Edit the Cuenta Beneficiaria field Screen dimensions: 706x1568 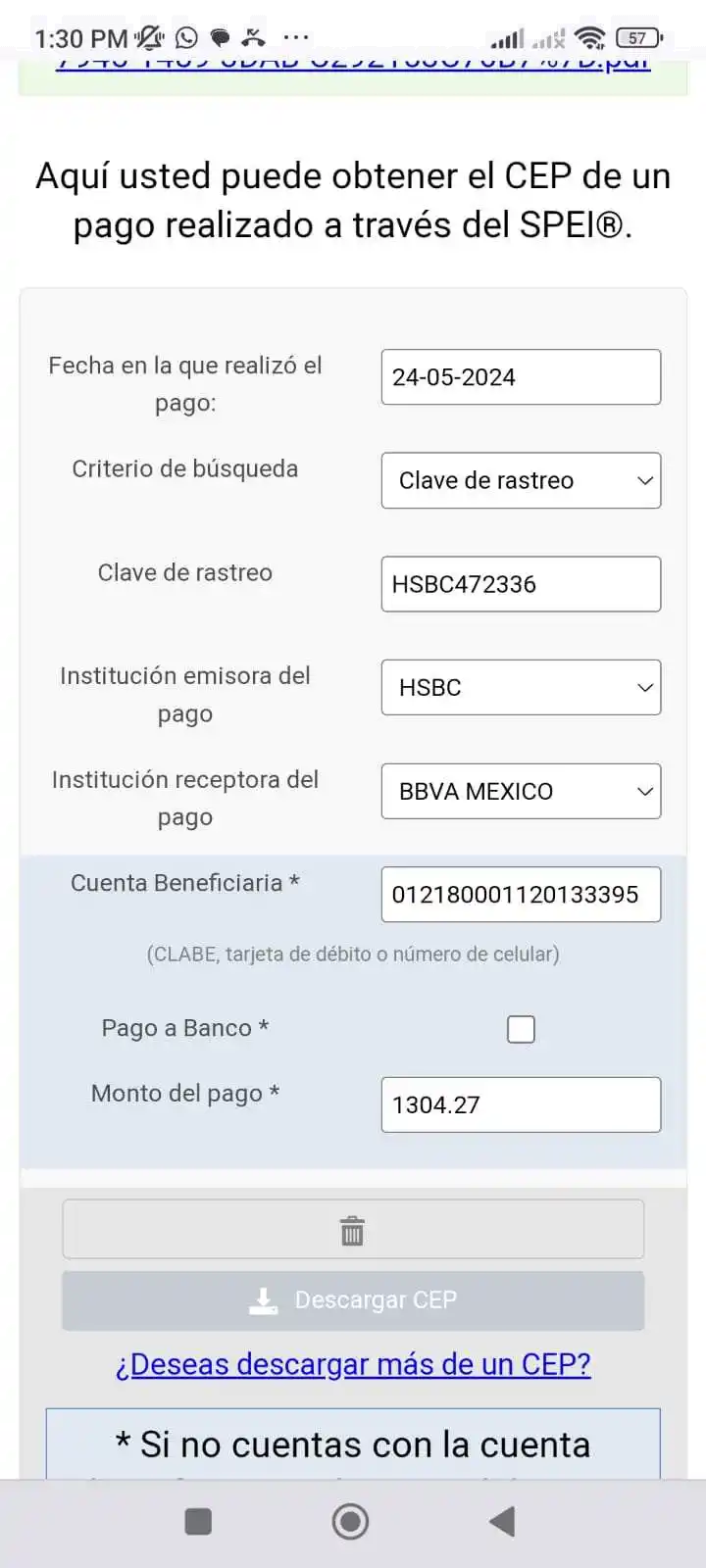coord(520,895)
